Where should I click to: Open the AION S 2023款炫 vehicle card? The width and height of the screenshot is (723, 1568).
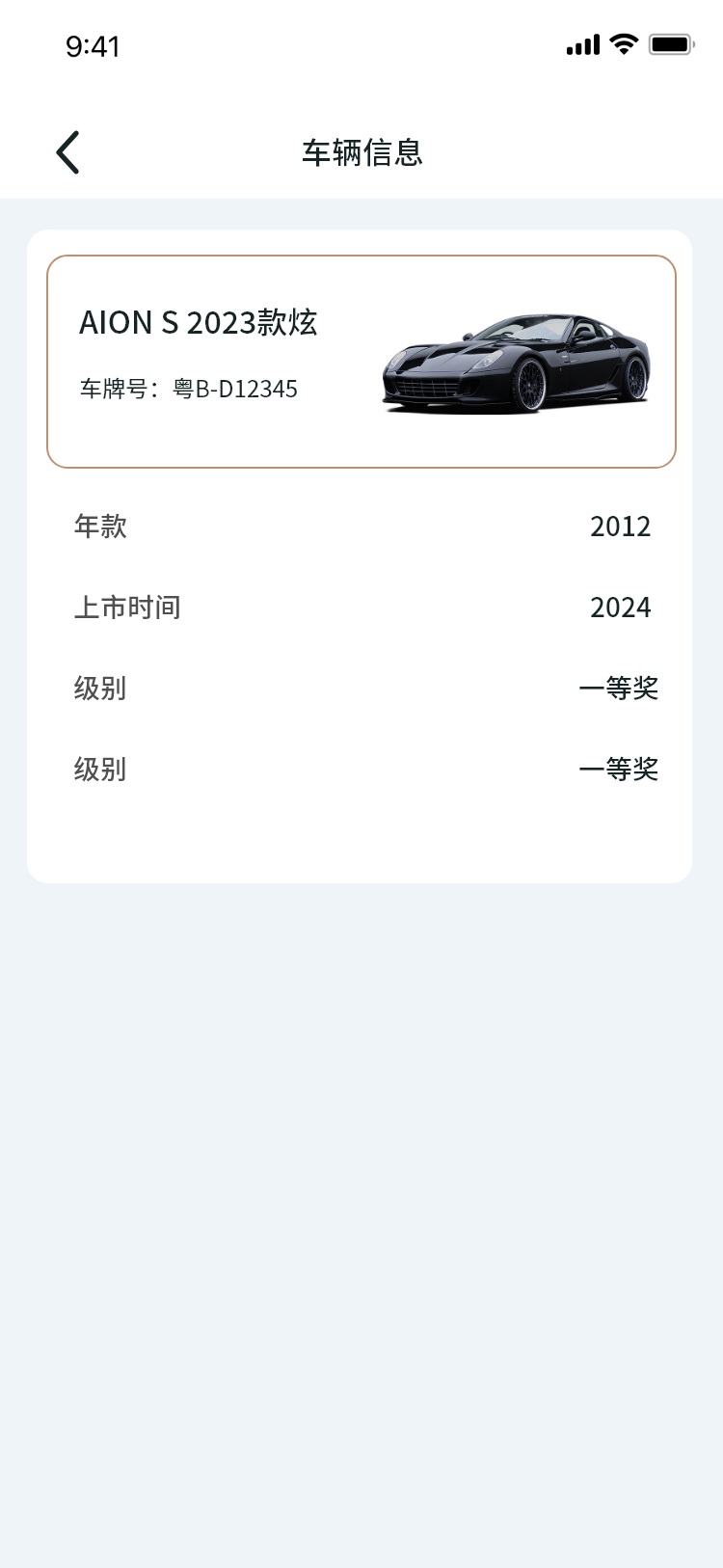(x=361, y=362)
